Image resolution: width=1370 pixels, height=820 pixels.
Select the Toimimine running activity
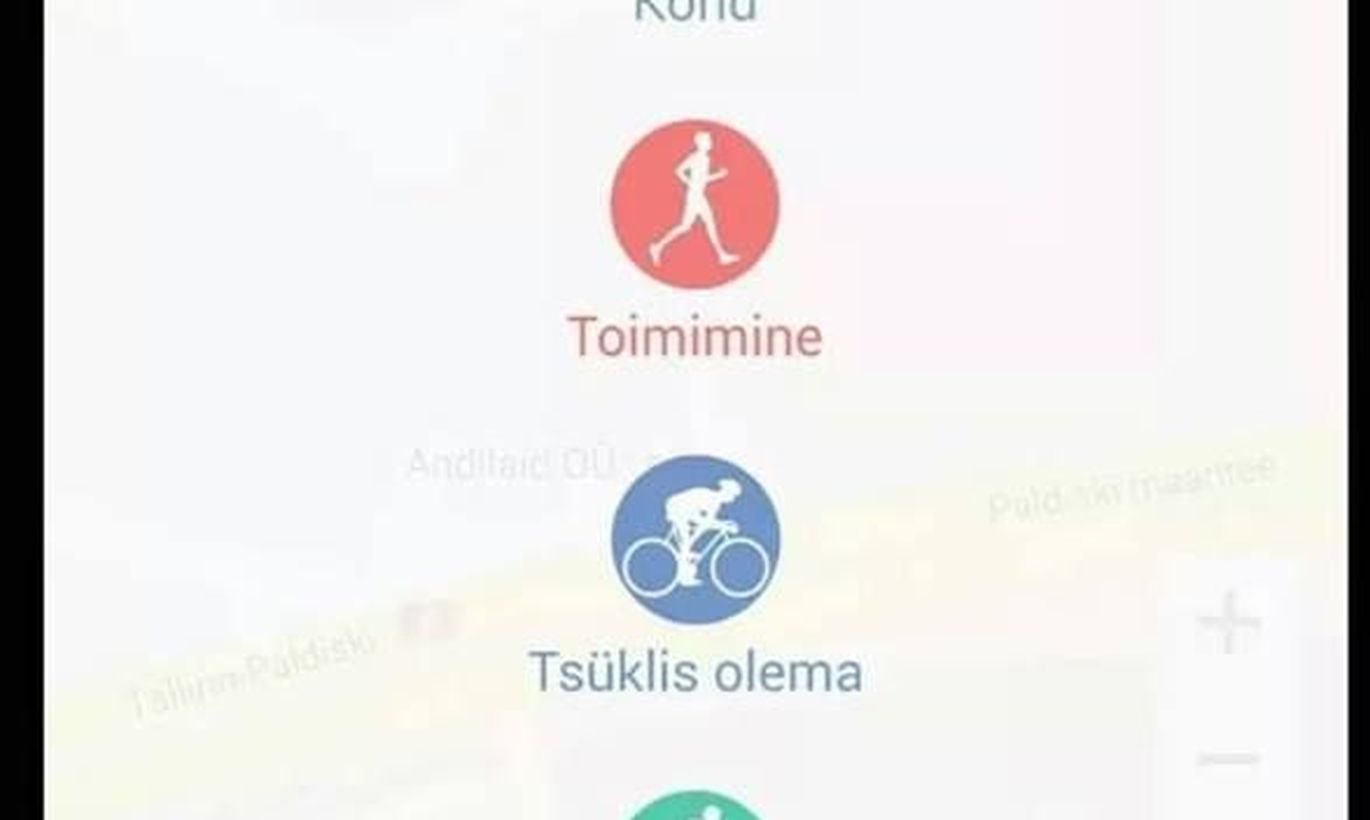click(x=695, y=205)
